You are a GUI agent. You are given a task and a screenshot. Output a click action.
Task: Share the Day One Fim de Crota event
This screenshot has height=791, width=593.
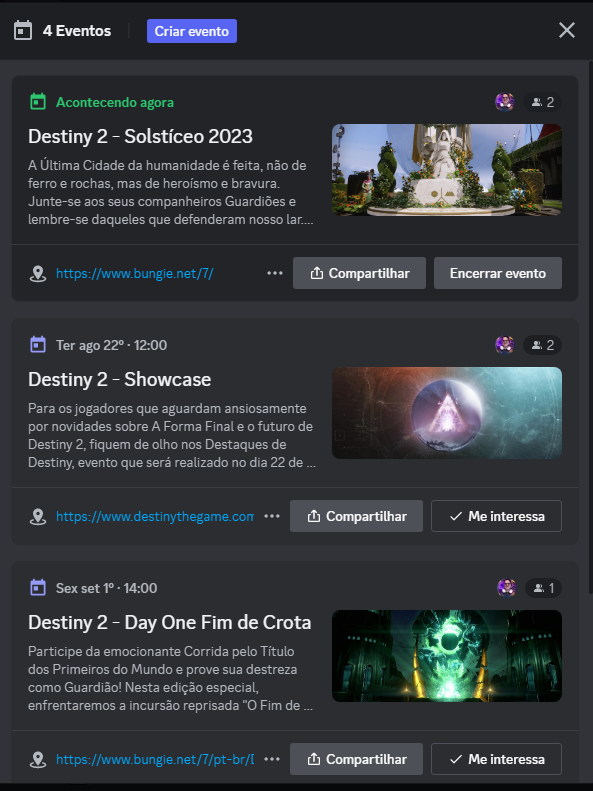point(356,760)
